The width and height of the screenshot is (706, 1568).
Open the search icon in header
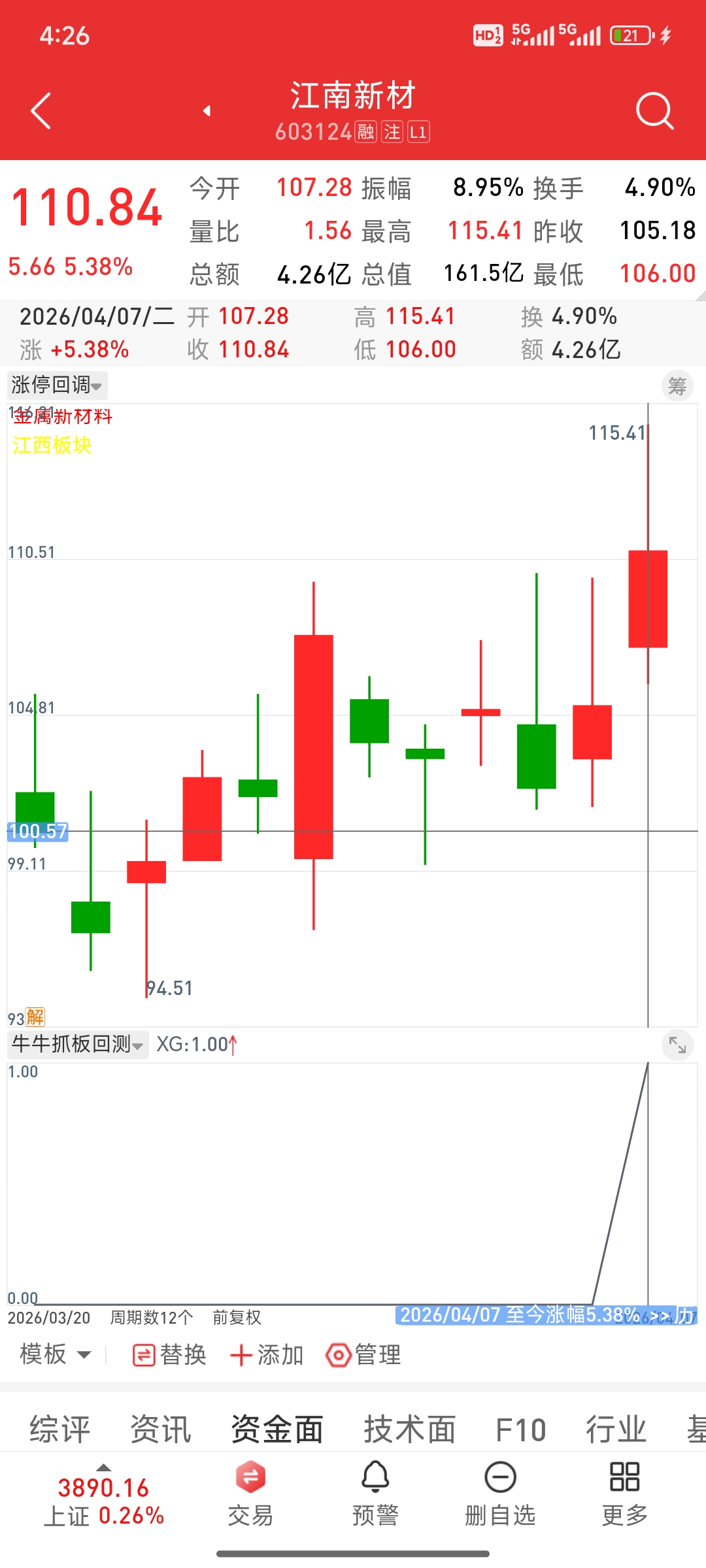click(654, 111)
